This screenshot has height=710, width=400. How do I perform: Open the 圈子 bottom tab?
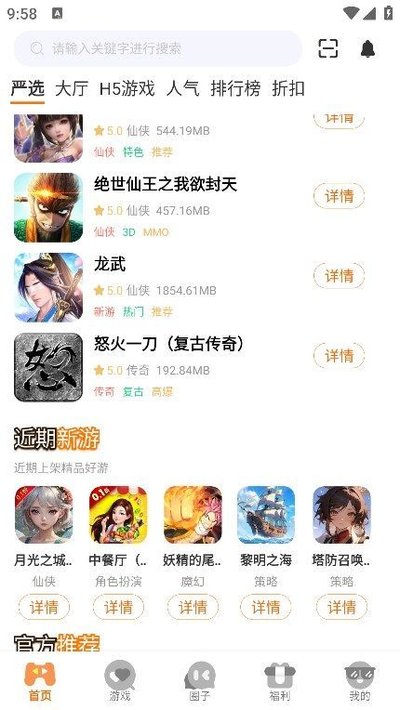pyautogui.click(x=200, y=681)
